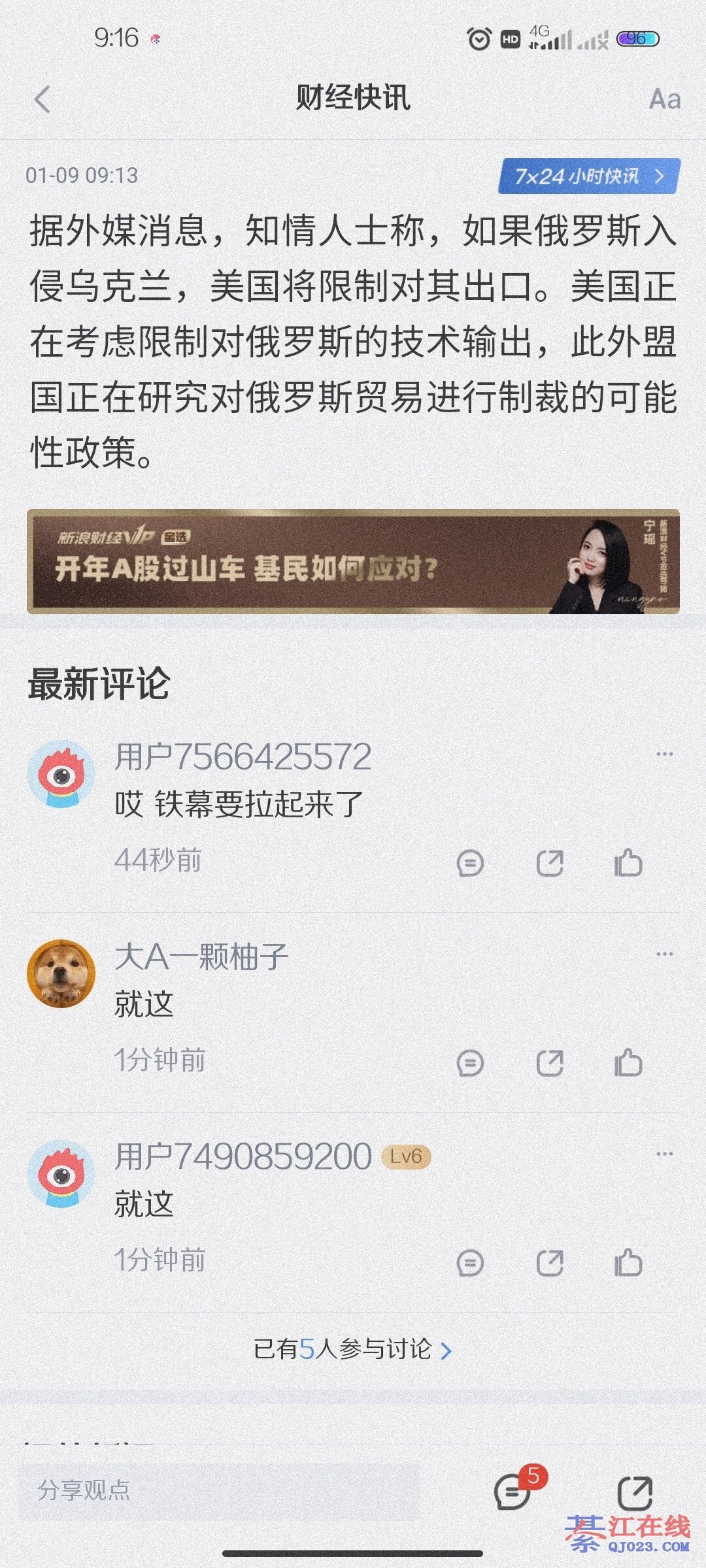Share this news flash from bottom bar
706x1568 pixels.
tap(634, 1492)
